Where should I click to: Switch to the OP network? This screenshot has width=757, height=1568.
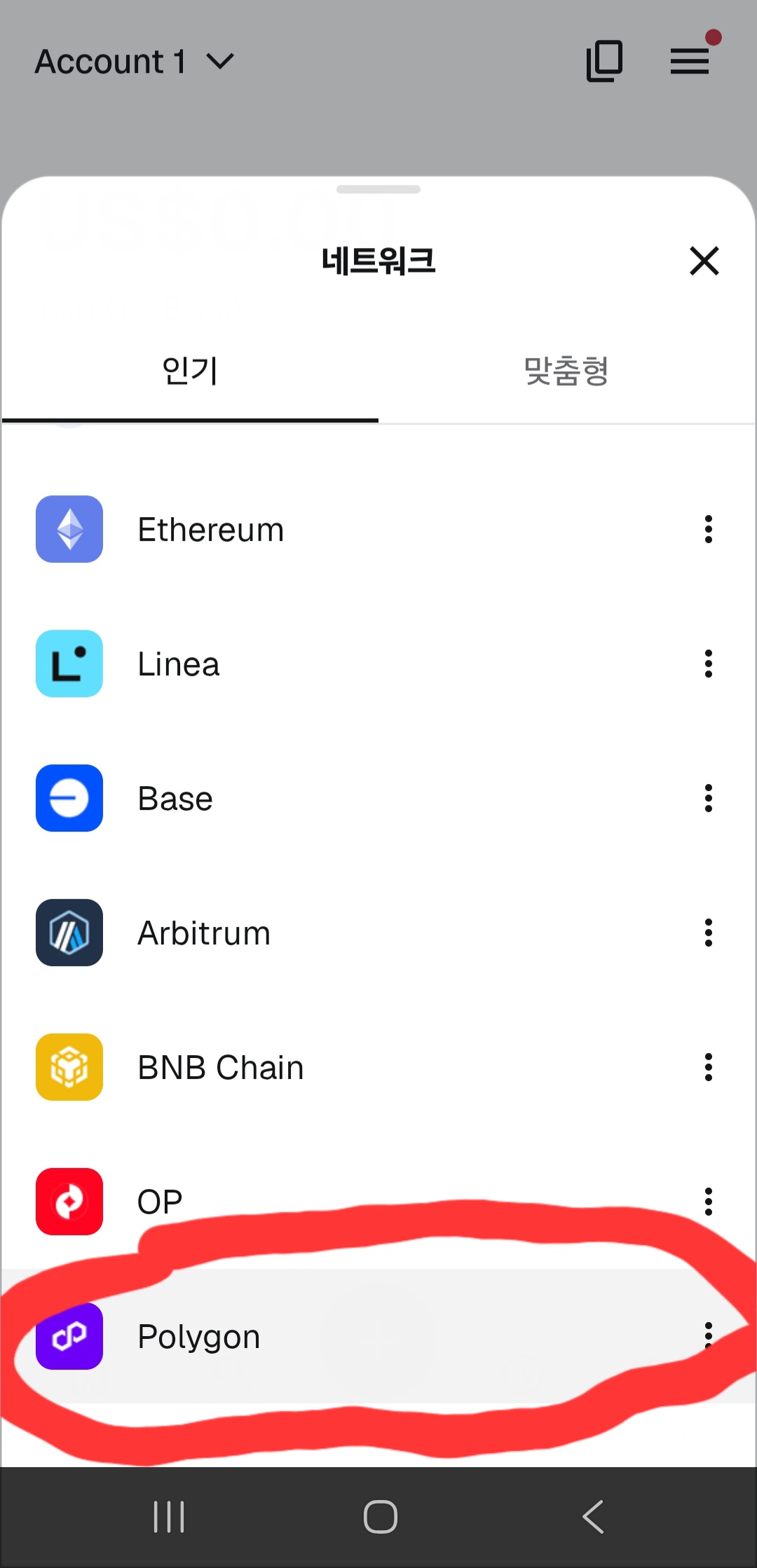point(160,1202)
